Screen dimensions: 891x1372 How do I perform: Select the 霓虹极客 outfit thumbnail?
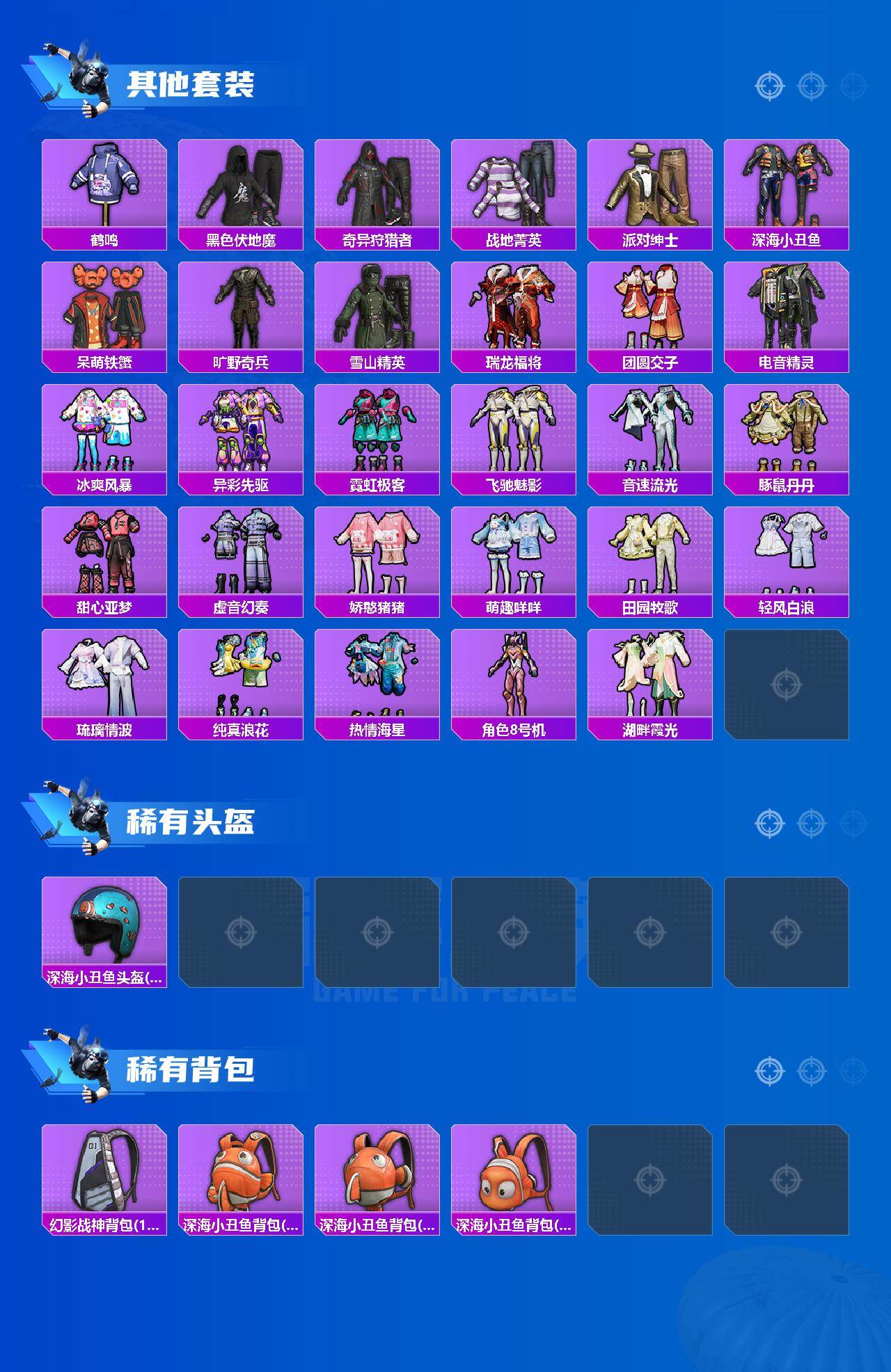(x=378, y=431)
